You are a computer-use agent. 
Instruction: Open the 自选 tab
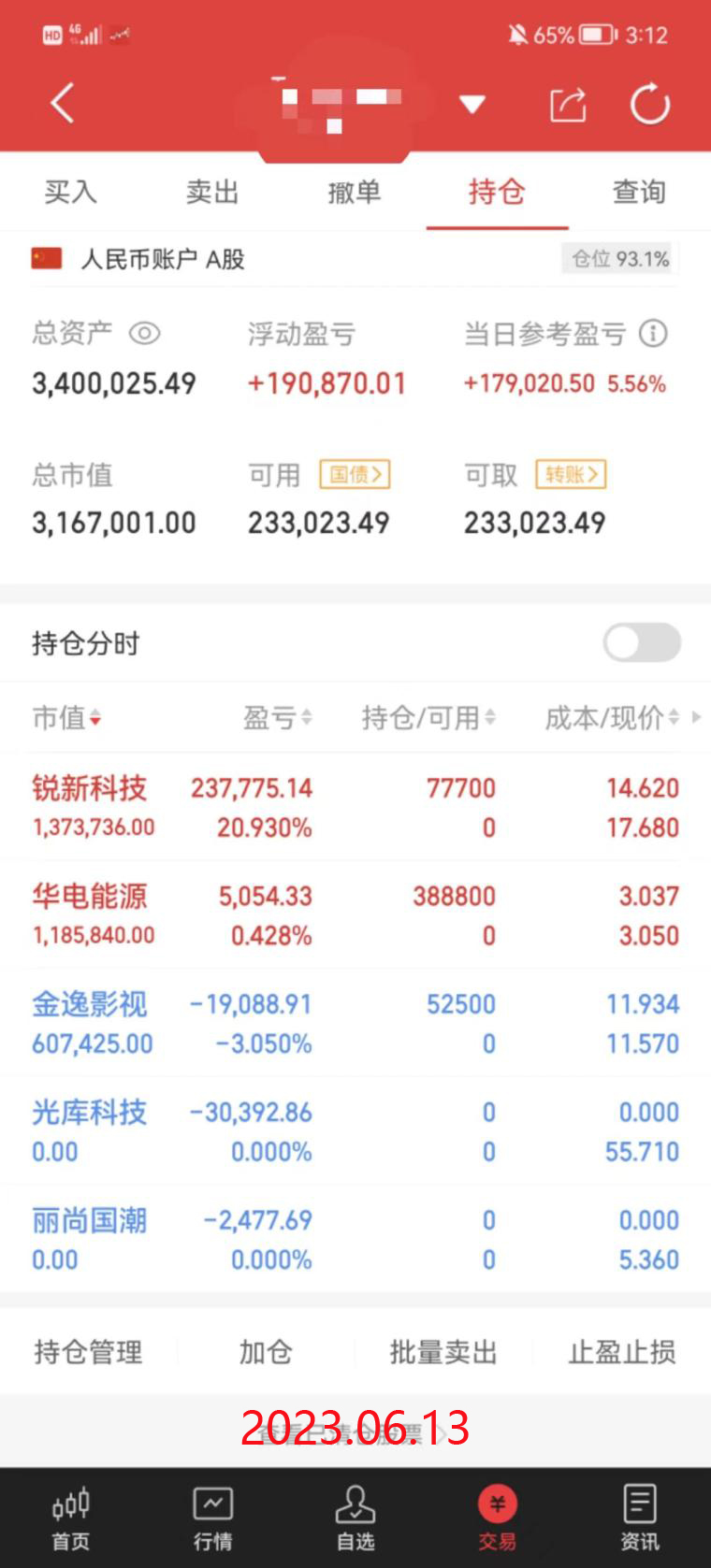355,1518
